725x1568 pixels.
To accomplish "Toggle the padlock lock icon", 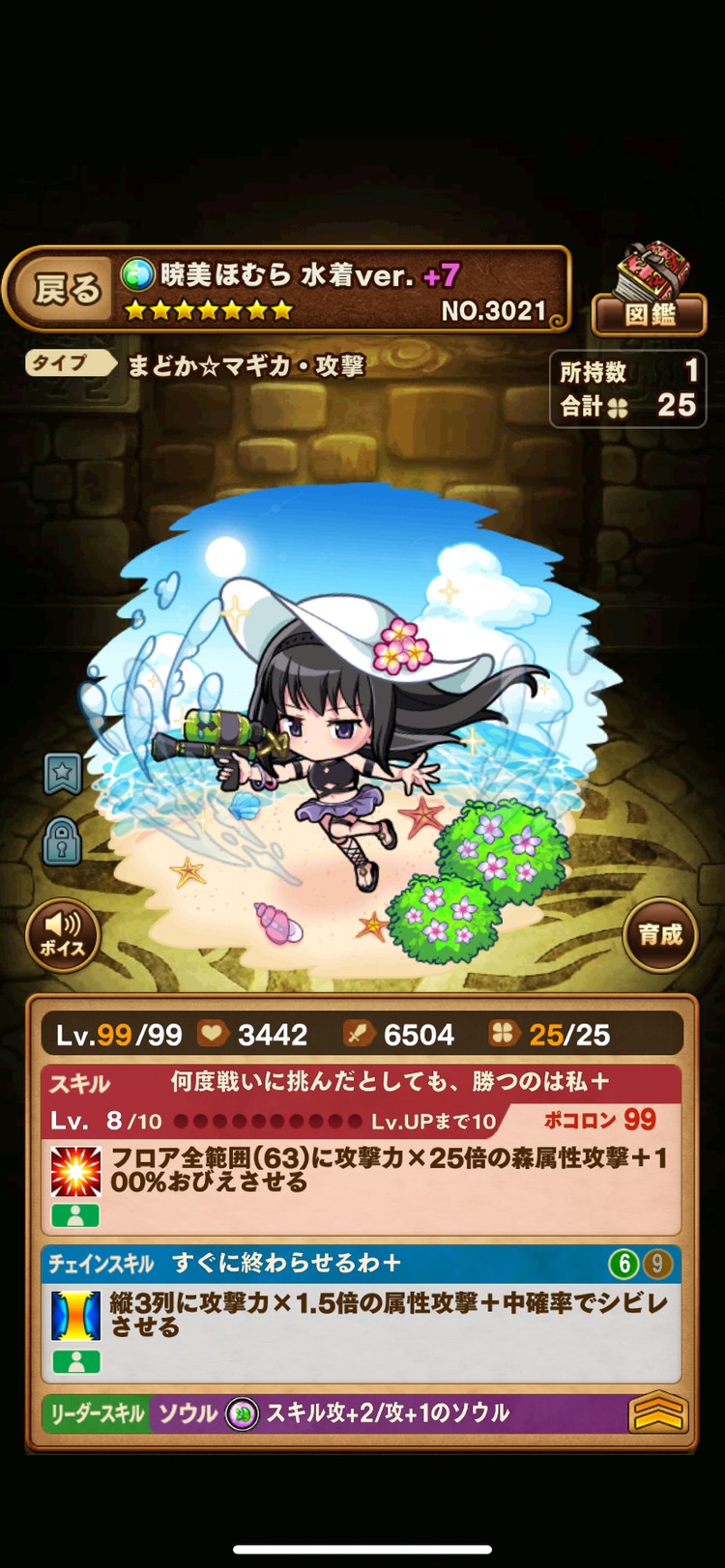I will click(62, 841).
